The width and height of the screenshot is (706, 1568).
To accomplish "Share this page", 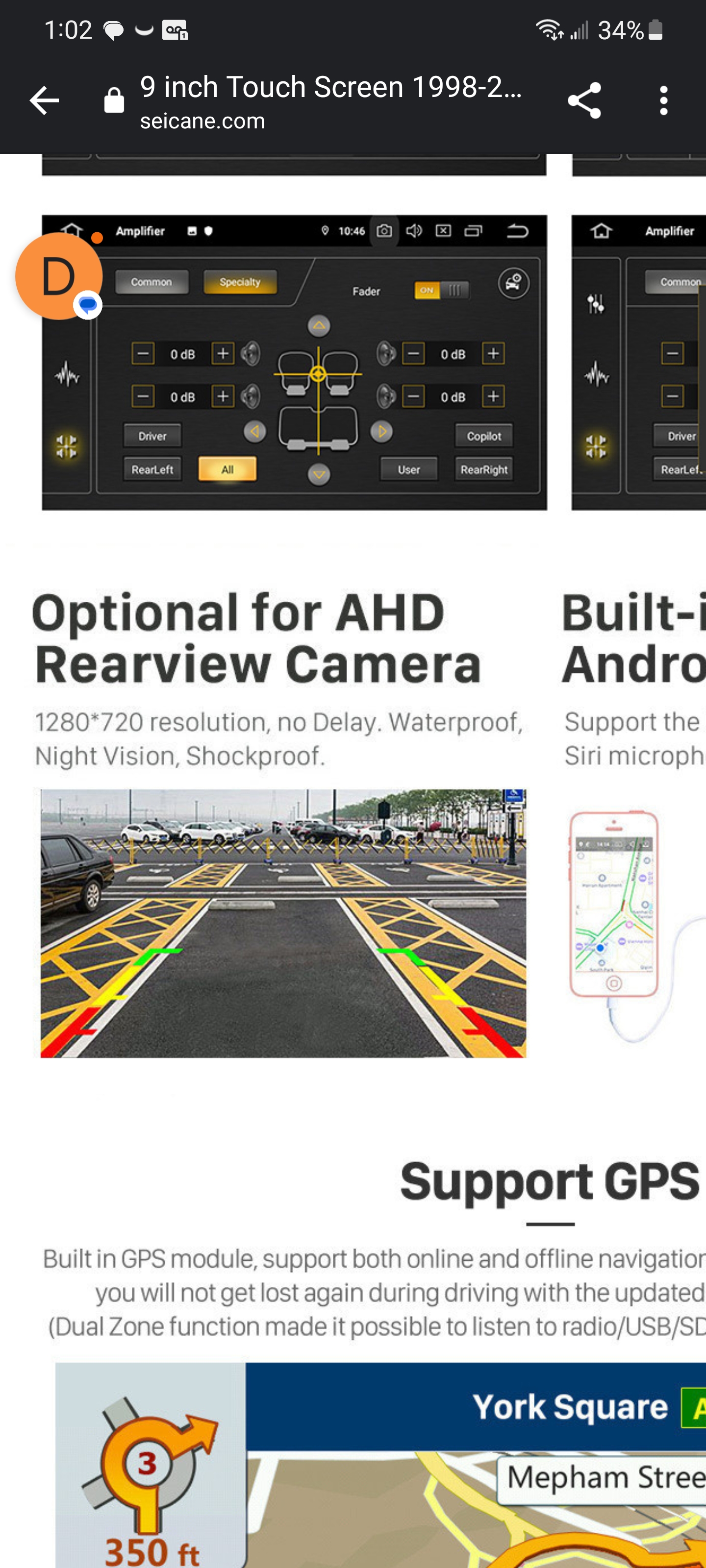I will click(584, 100).
